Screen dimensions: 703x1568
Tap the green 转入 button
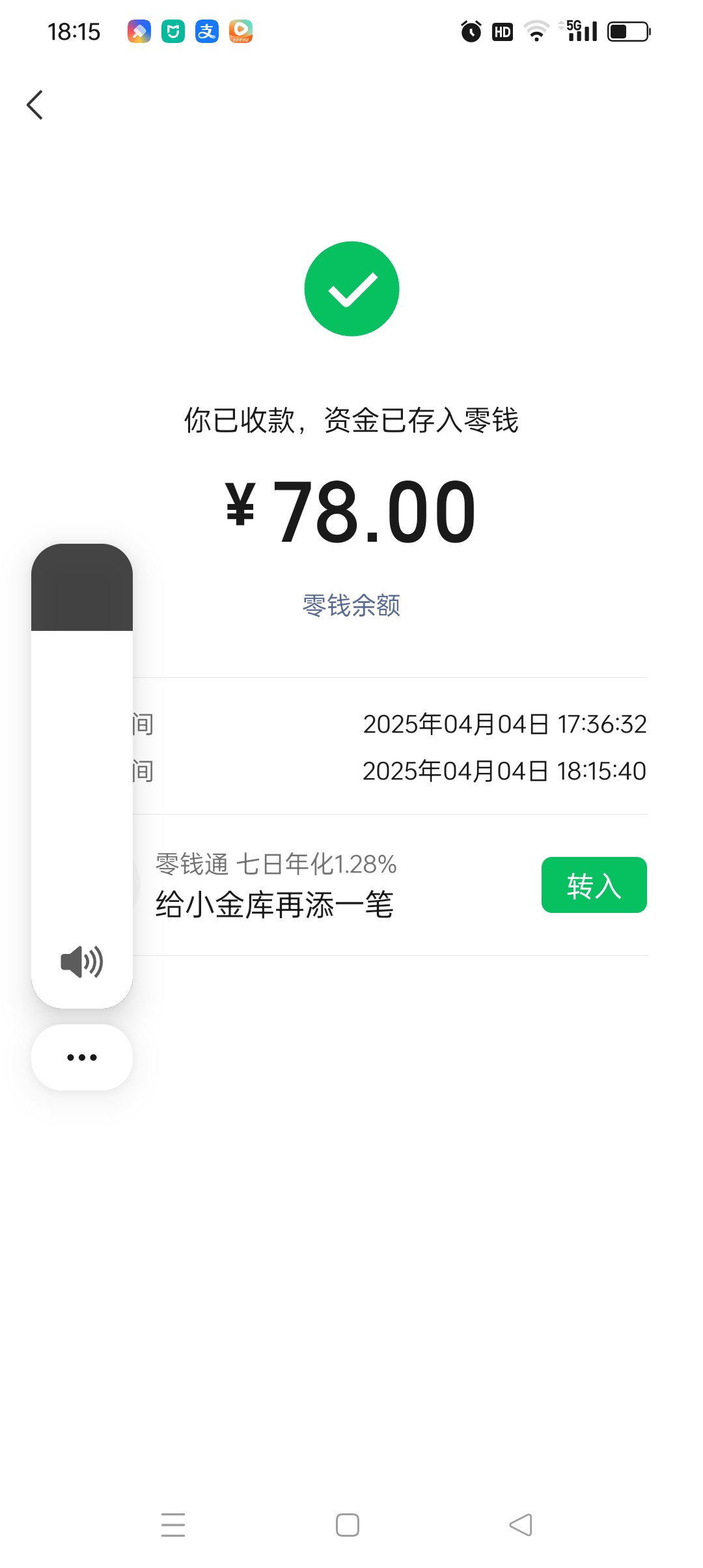[x=594, y=885]
